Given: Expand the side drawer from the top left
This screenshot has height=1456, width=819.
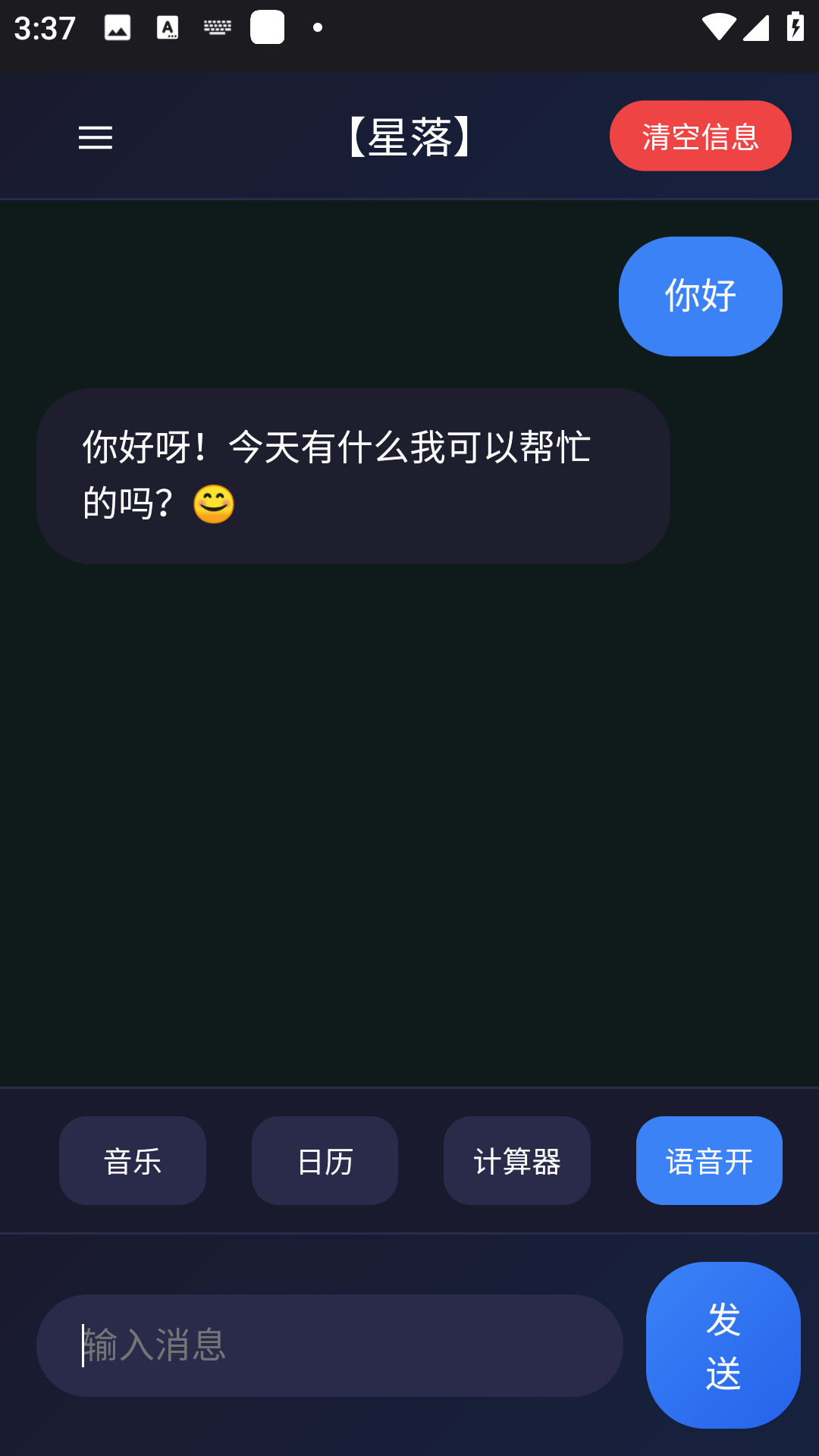Looking at the screenshot, I should coord(96,139).
